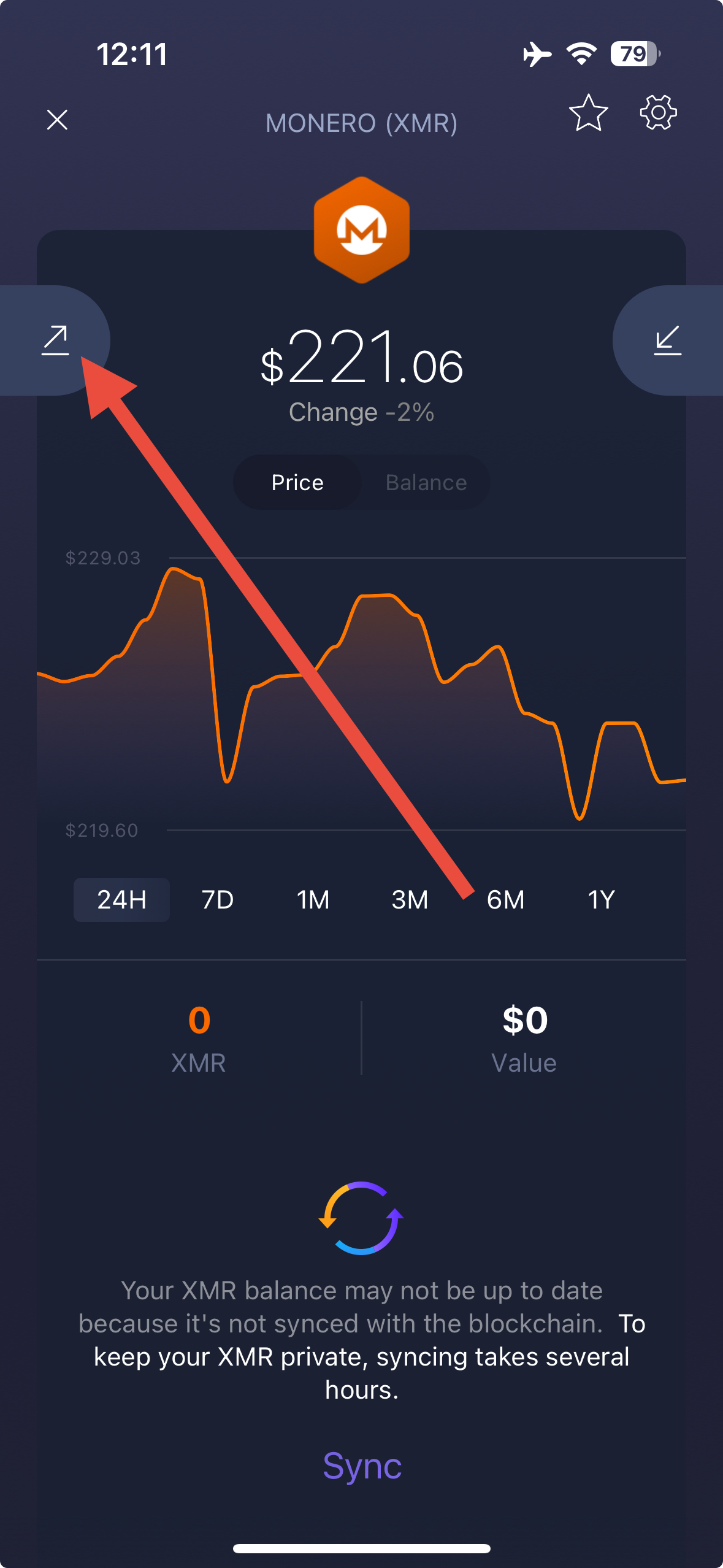723x1568 pixels.
Task: Select the 24H chart range
Action: tap(121, 900)
